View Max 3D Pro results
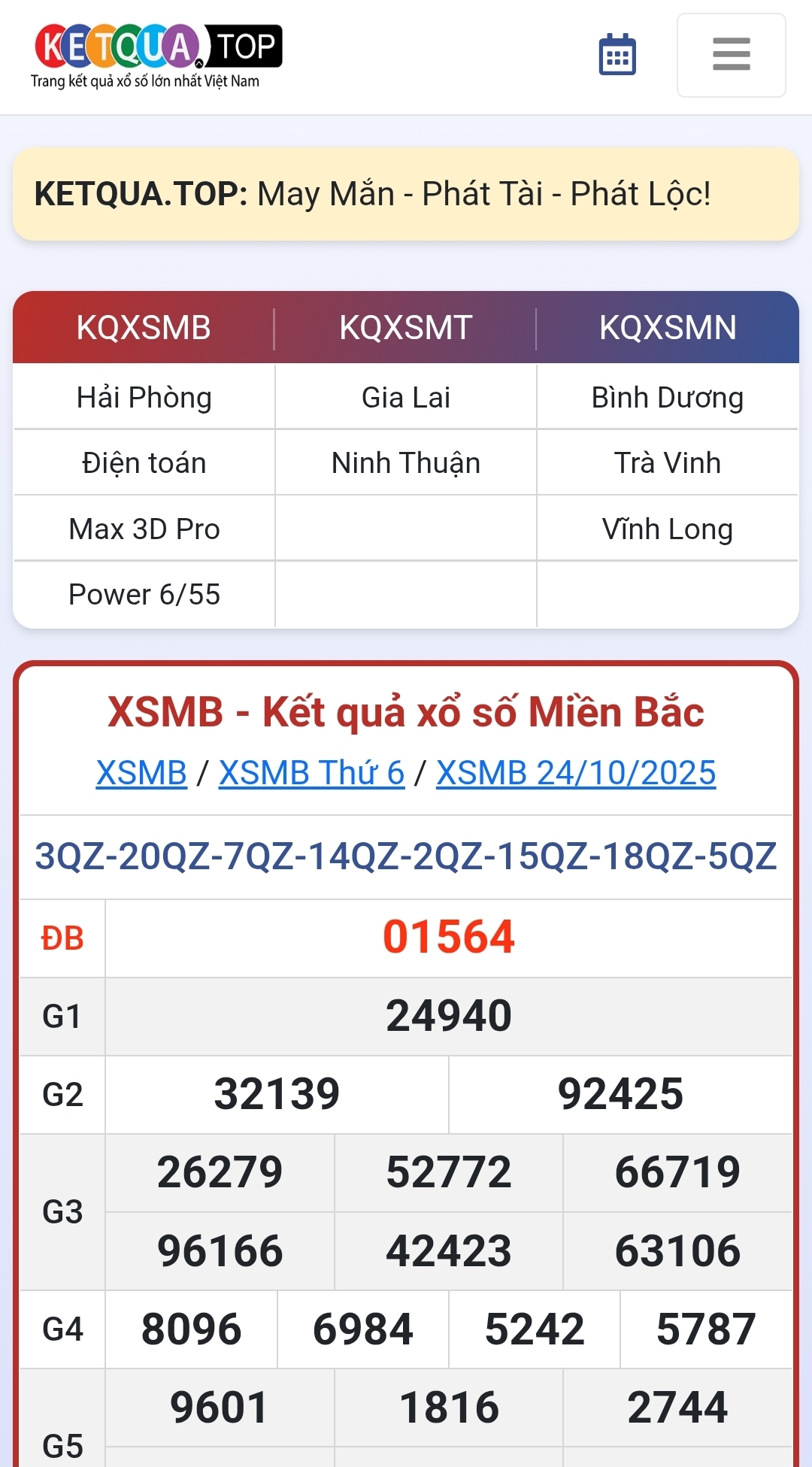The image size is (812, 1467). pos(144,529)
